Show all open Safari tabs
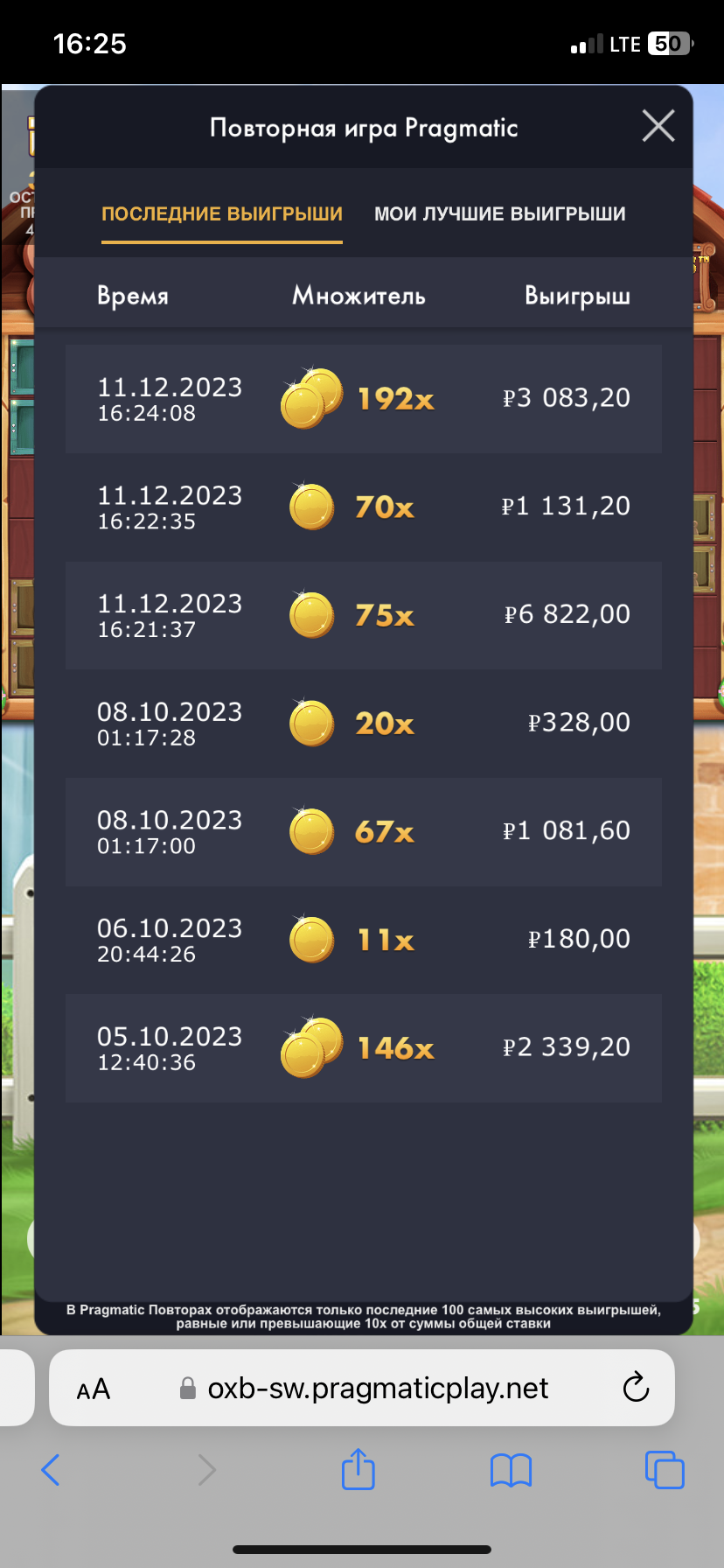This screenshot has height=1568, width=724. pos(665,1470)
